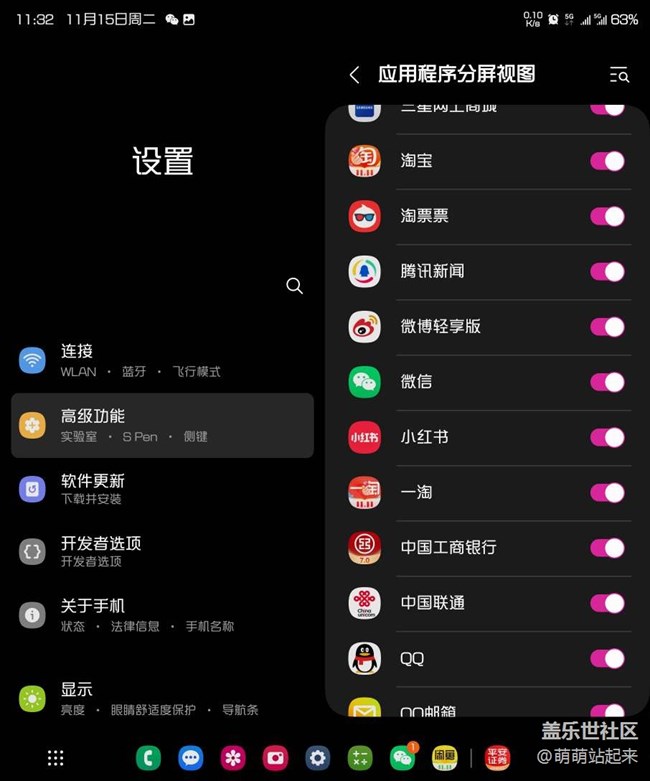Open the app drawer grid in taskbar

tap(56, 758)
